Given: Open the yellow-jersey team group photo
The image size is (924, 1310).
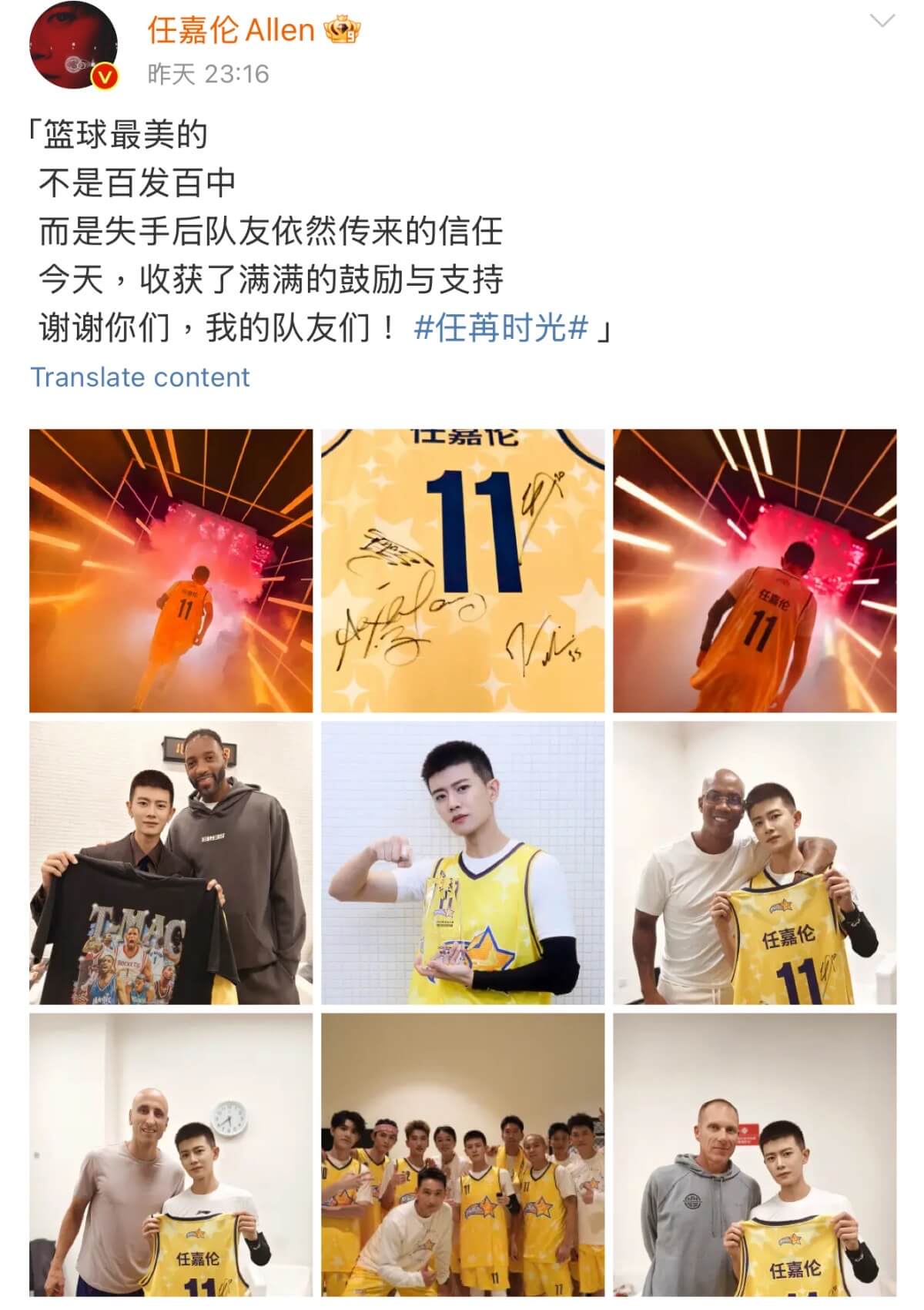Looking at the screenshot, I should pyautogui.click(x=463, y=1154).
